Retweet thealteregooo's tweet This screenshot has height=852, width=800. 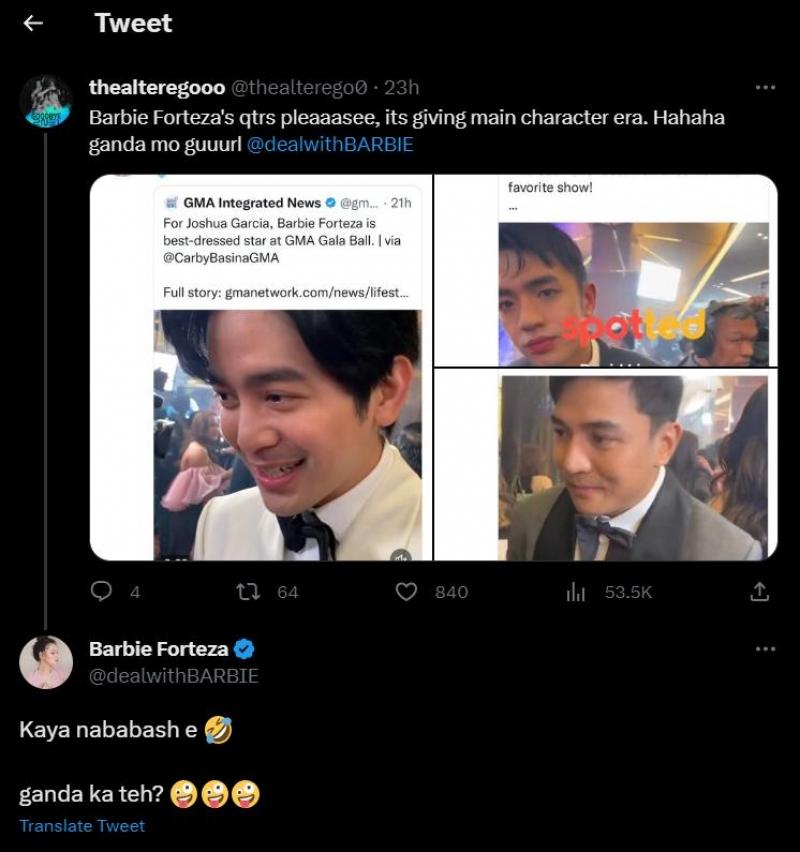tap(247, 592)
